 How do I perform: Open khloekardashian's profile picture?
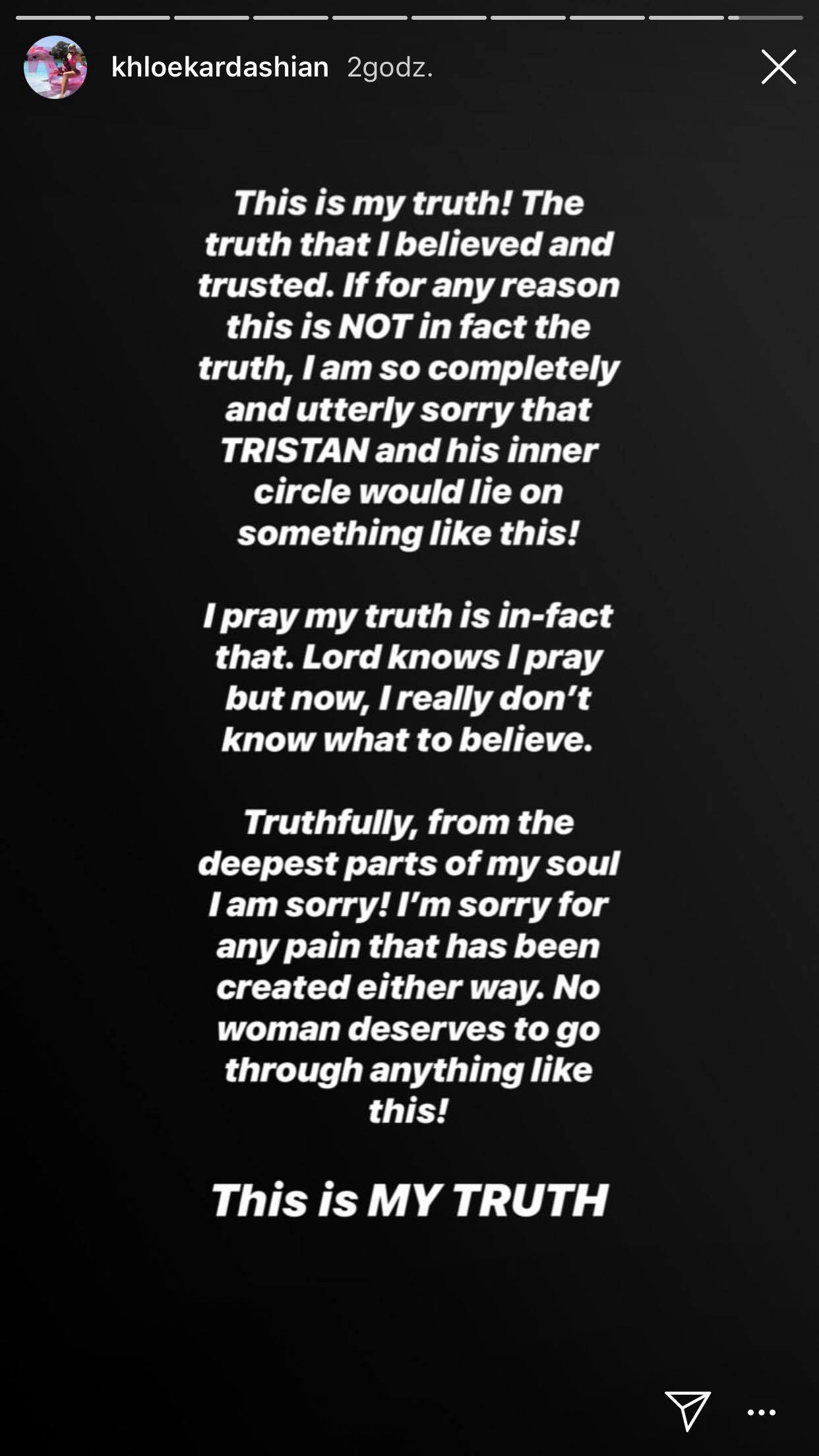coord(55,67)
